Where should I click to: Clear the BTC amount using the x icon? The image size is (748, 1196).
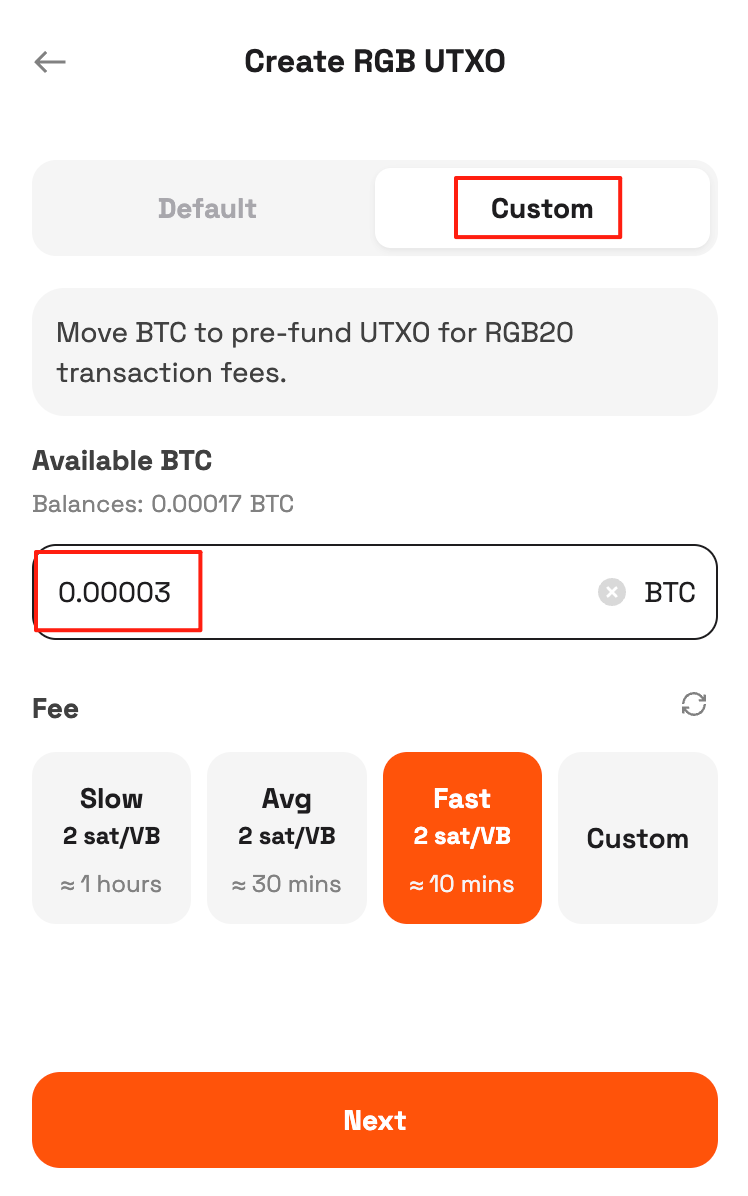611,592
